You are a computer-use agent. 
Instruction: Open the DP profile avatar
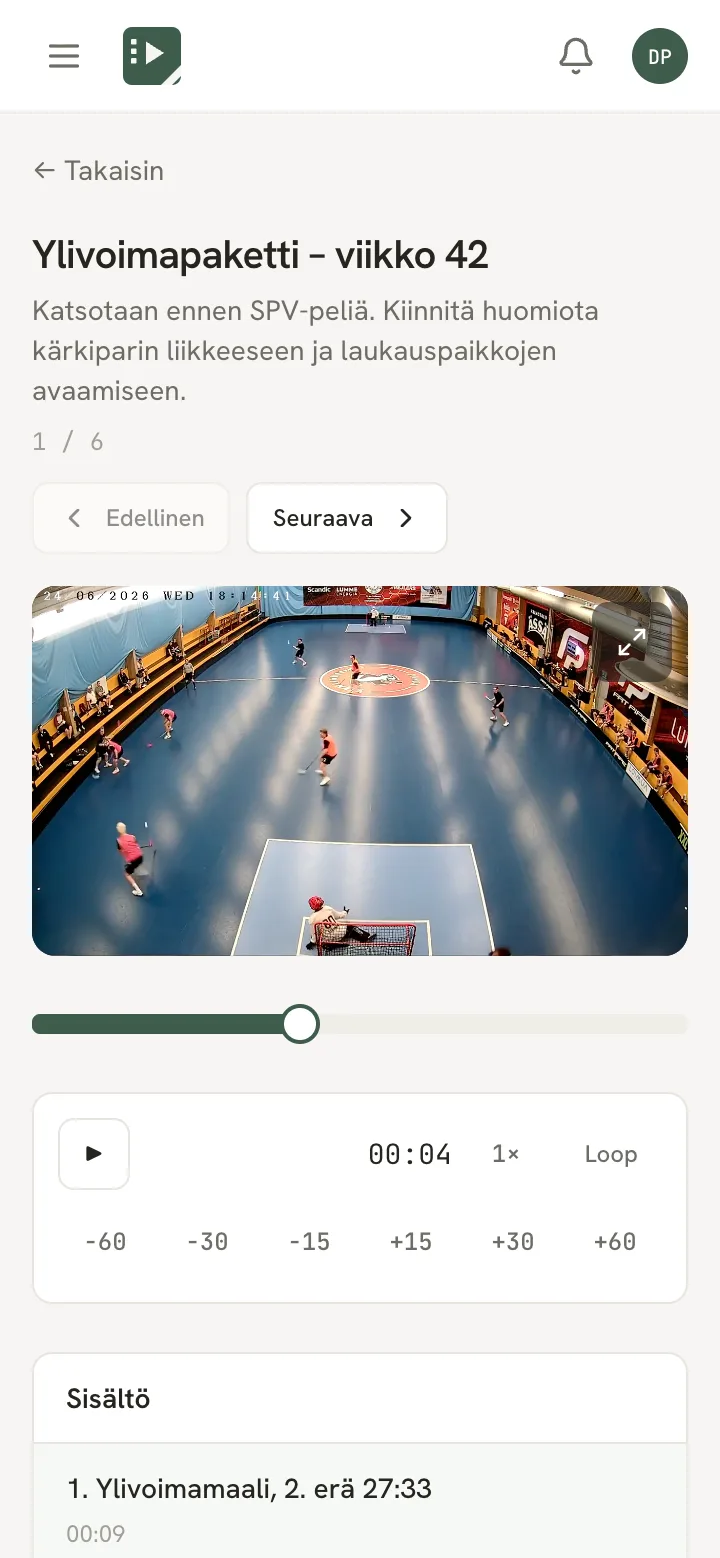660,56
